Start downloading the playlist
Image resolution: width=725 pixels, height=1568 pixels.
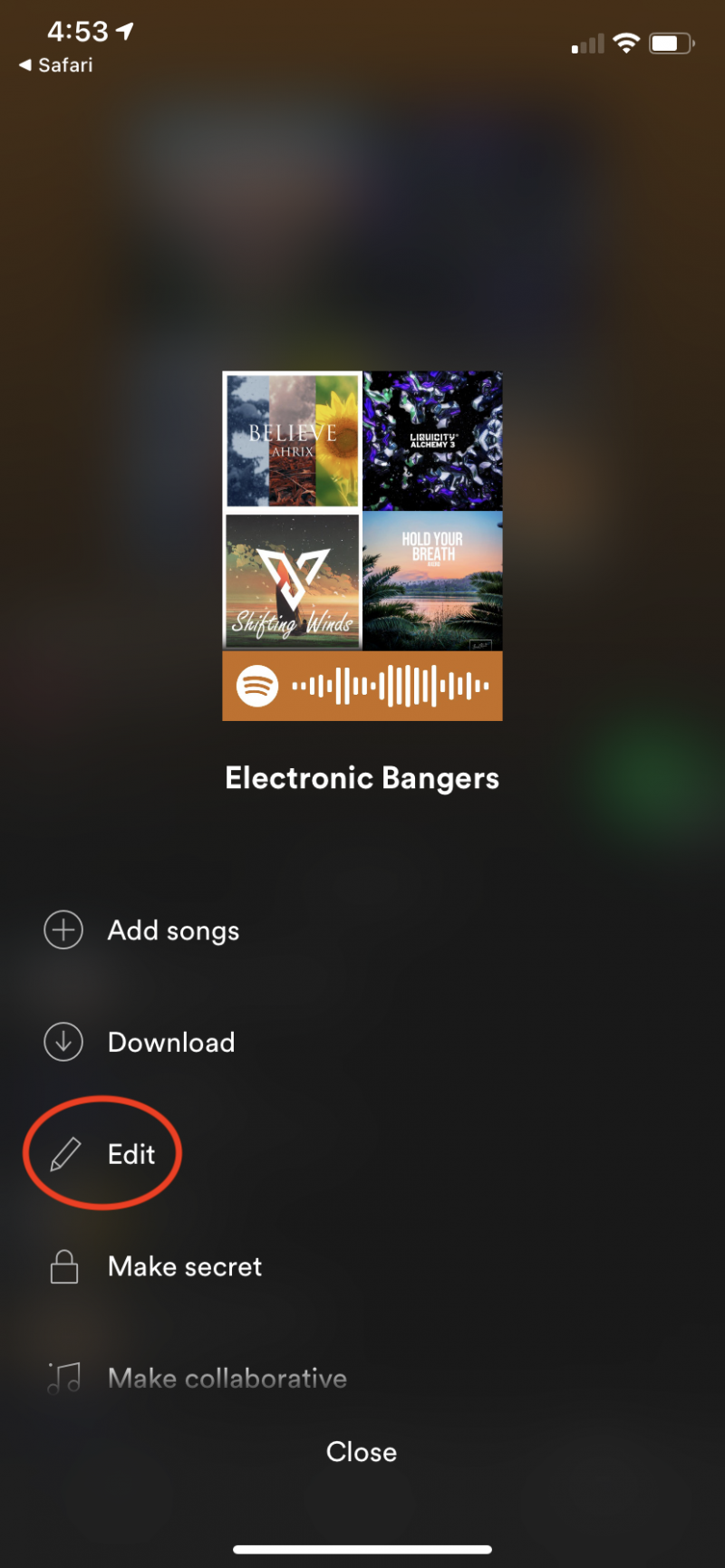tap(170, 1042)
